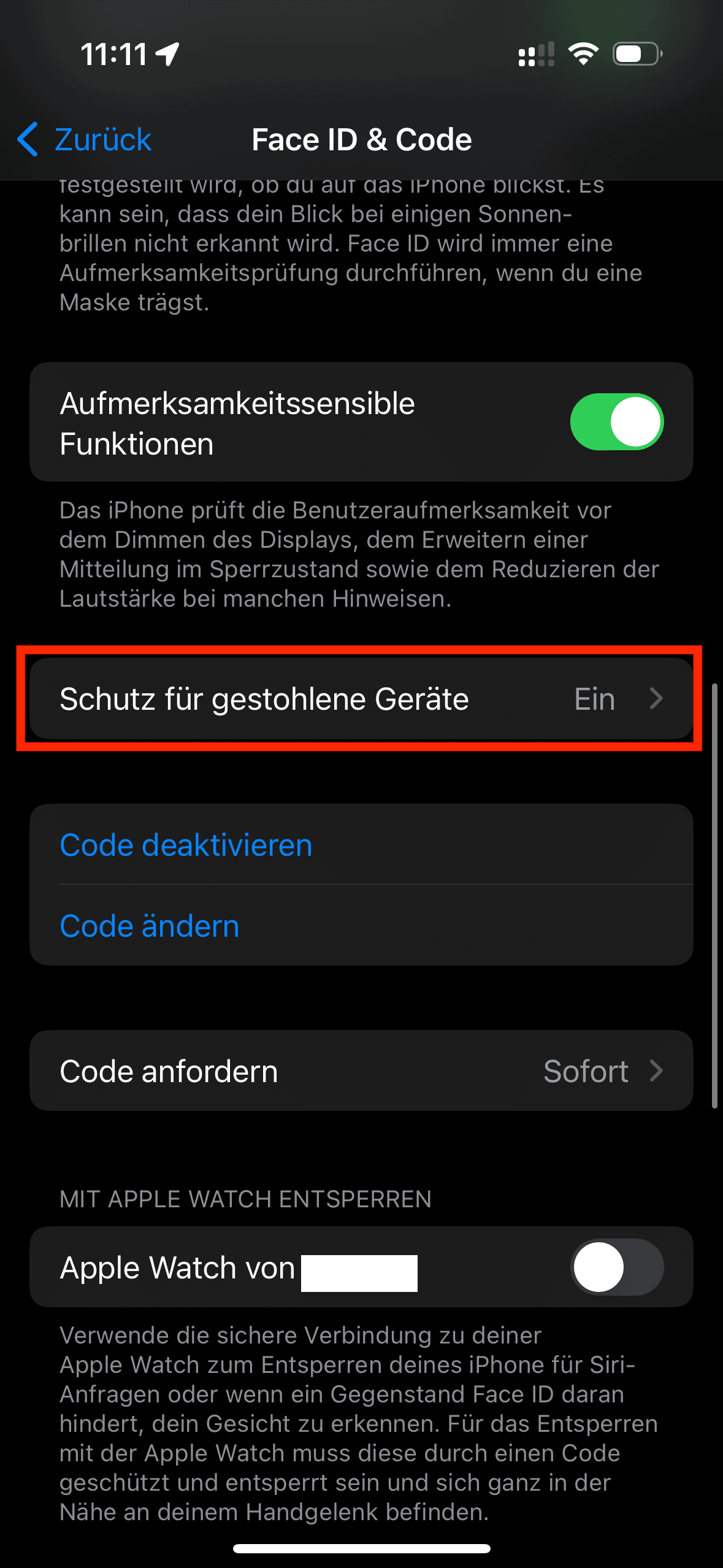The width and height of the screenshot is (723, 1568).
Task: Select Code ändern
Action: [x=150, y=926]
